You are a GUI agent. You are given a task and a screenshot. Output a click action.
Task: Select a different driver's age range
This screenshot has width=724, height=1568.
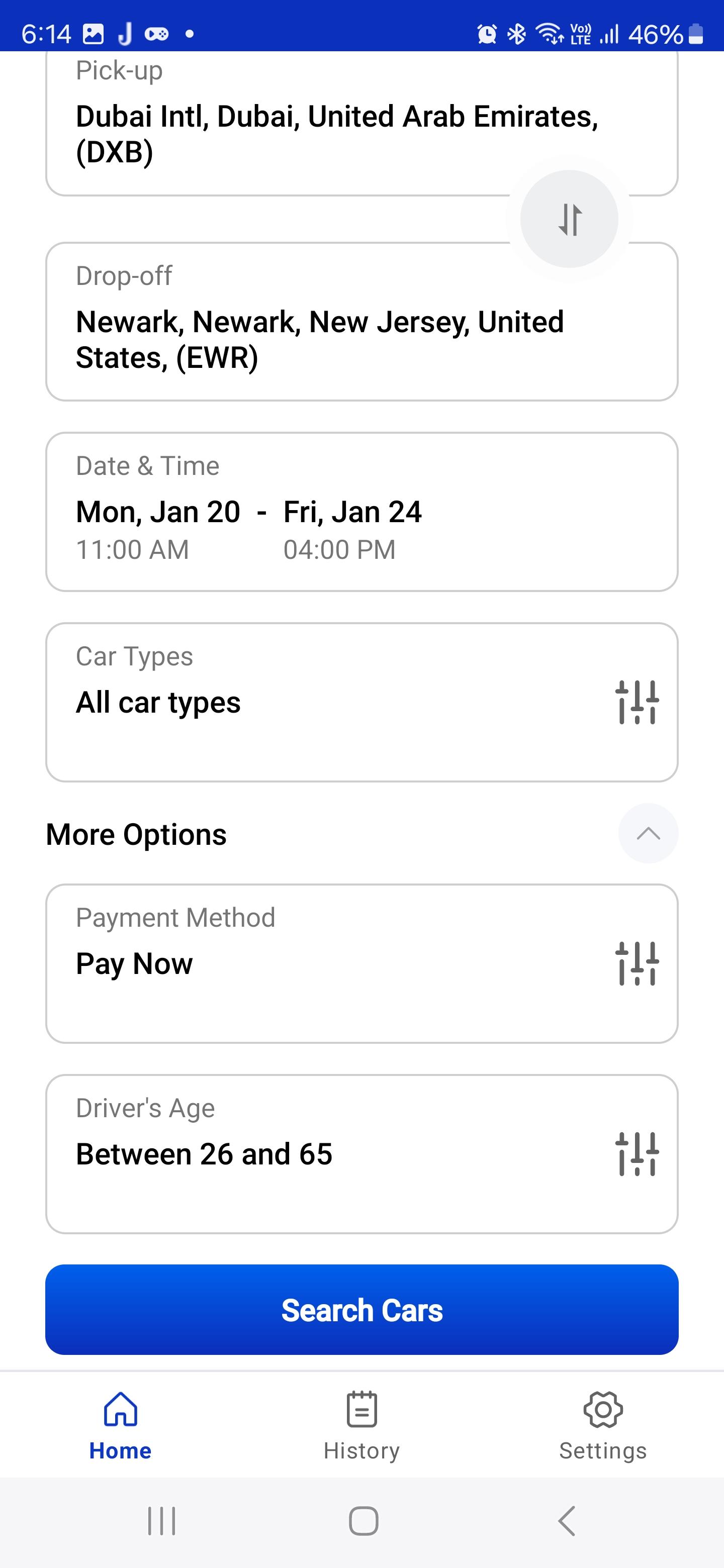coord(361,1154)
